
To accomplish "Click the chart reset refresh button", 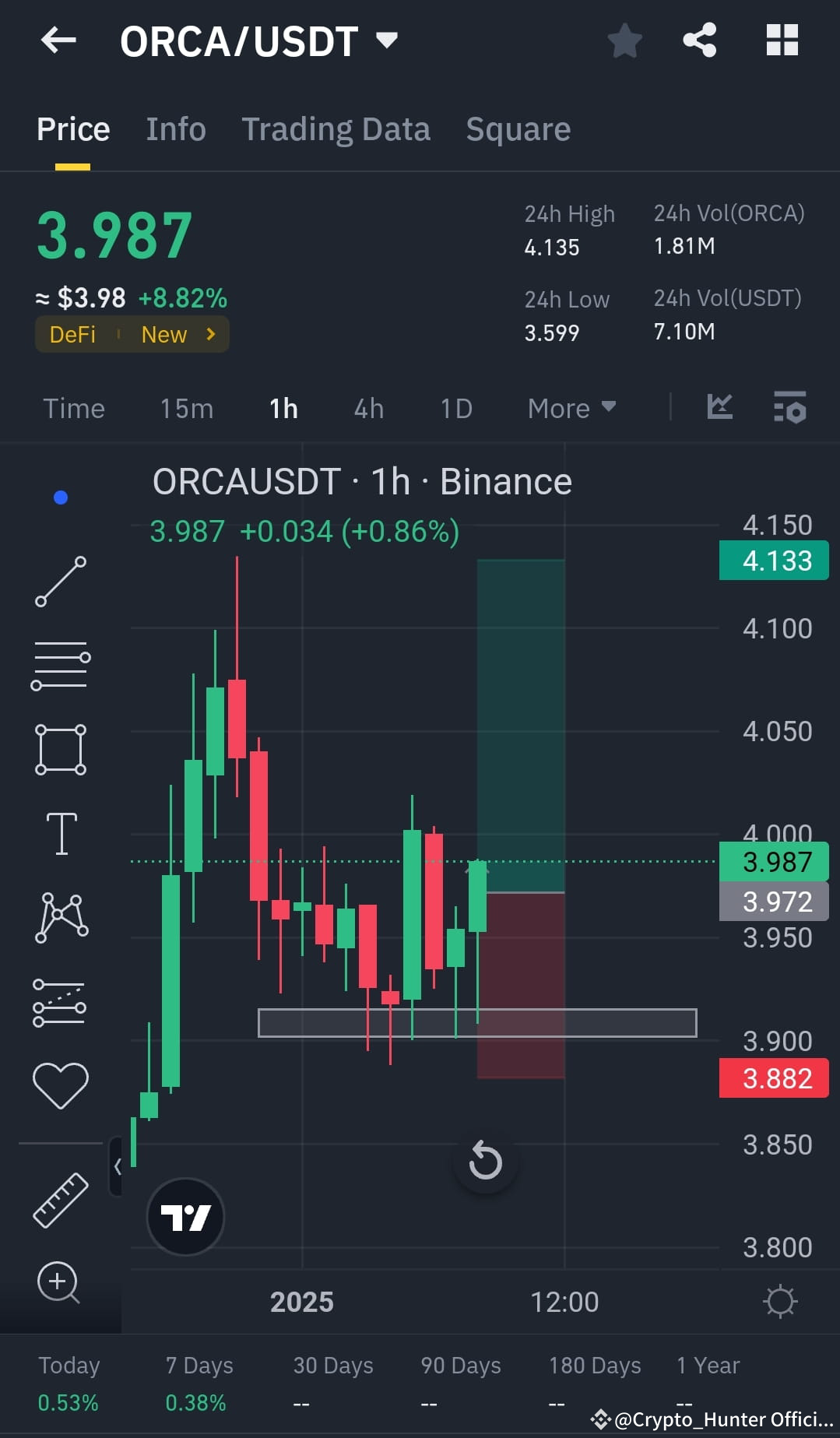I will click(x=485, y=1161).
